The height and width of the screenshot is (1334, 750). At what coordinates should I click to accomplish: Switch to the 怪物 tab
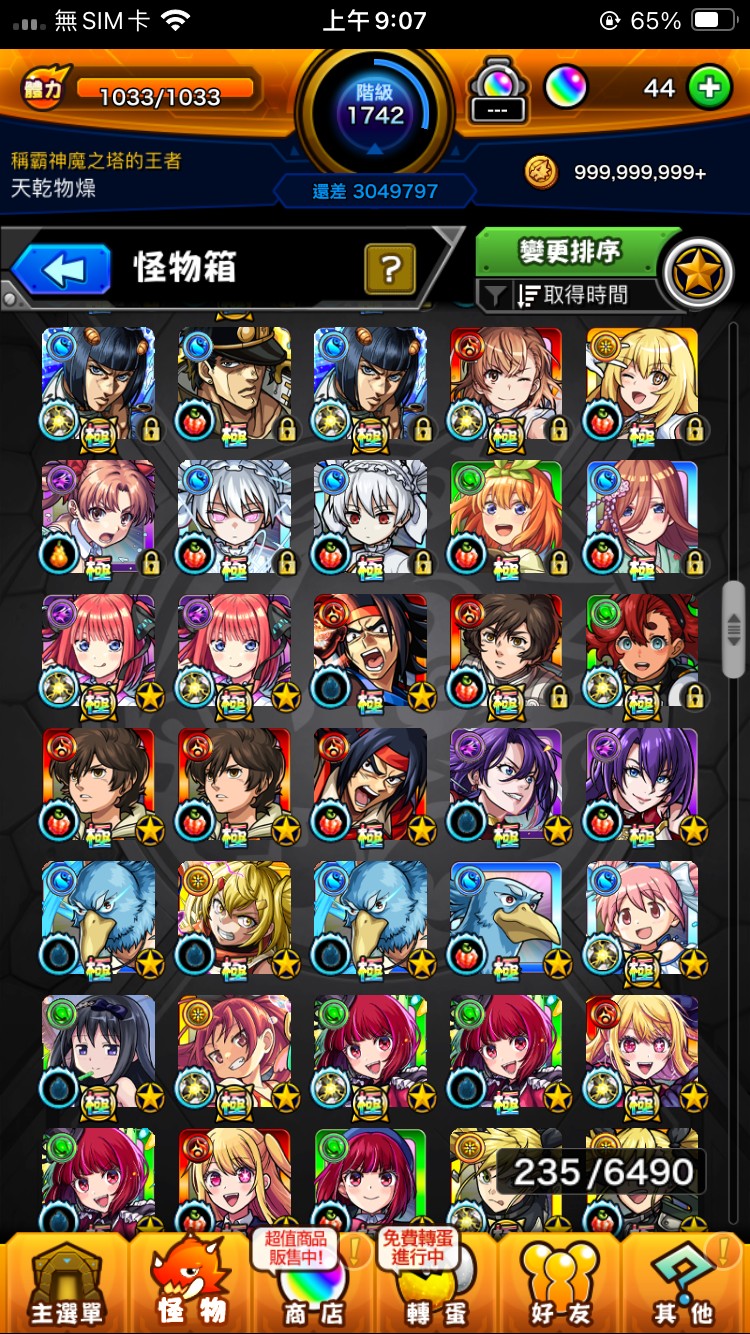click(190, 1285)
